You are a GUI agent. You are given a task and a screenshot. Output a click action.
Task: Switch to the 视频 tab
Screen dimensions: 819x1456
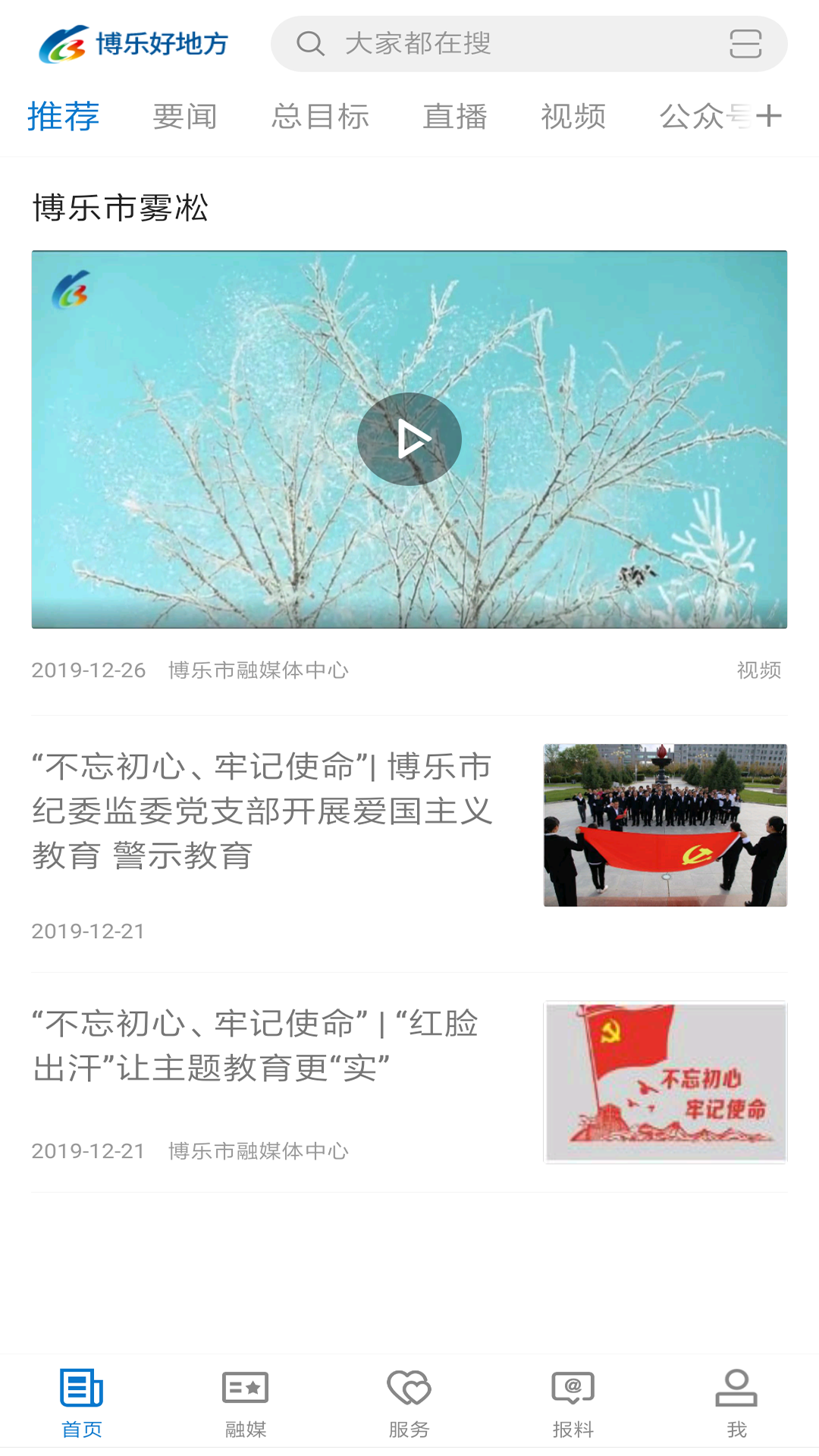tap(573, 115)
